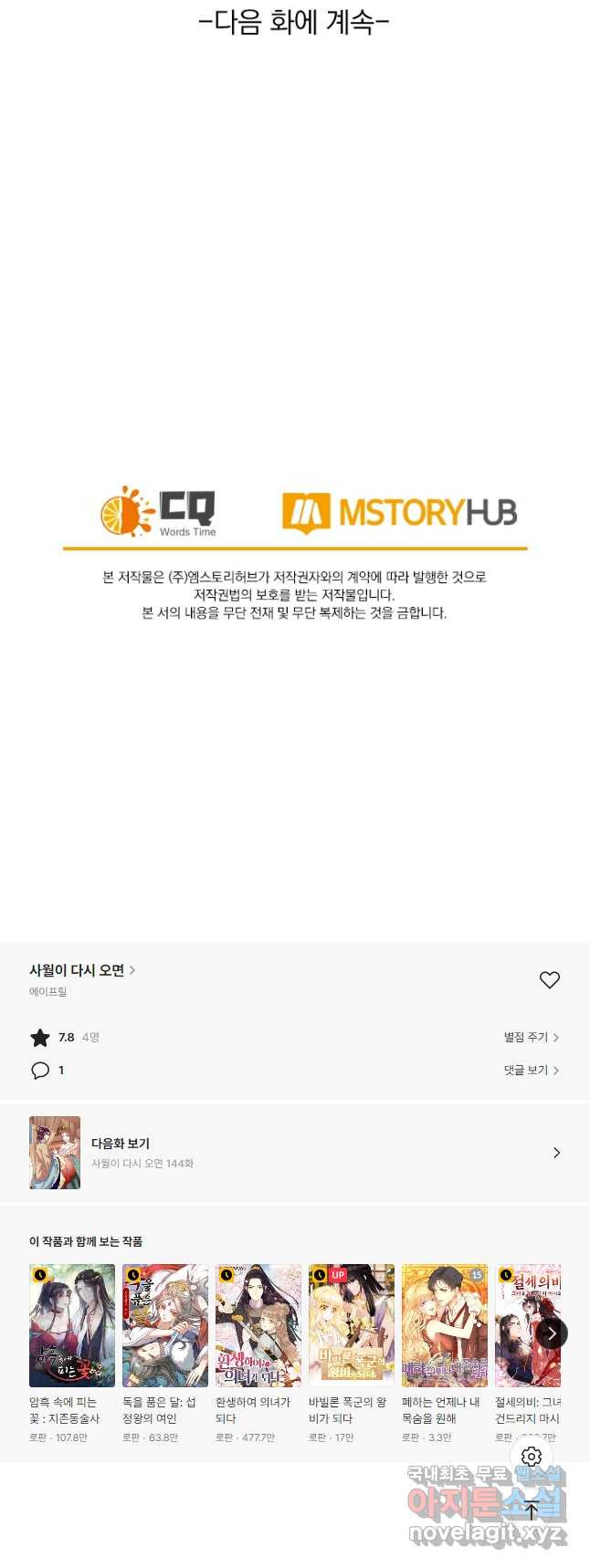Screen dimensions: 590x1568
Task: Open 댓글 보기 to view comments
Action: coord(531,1070)
